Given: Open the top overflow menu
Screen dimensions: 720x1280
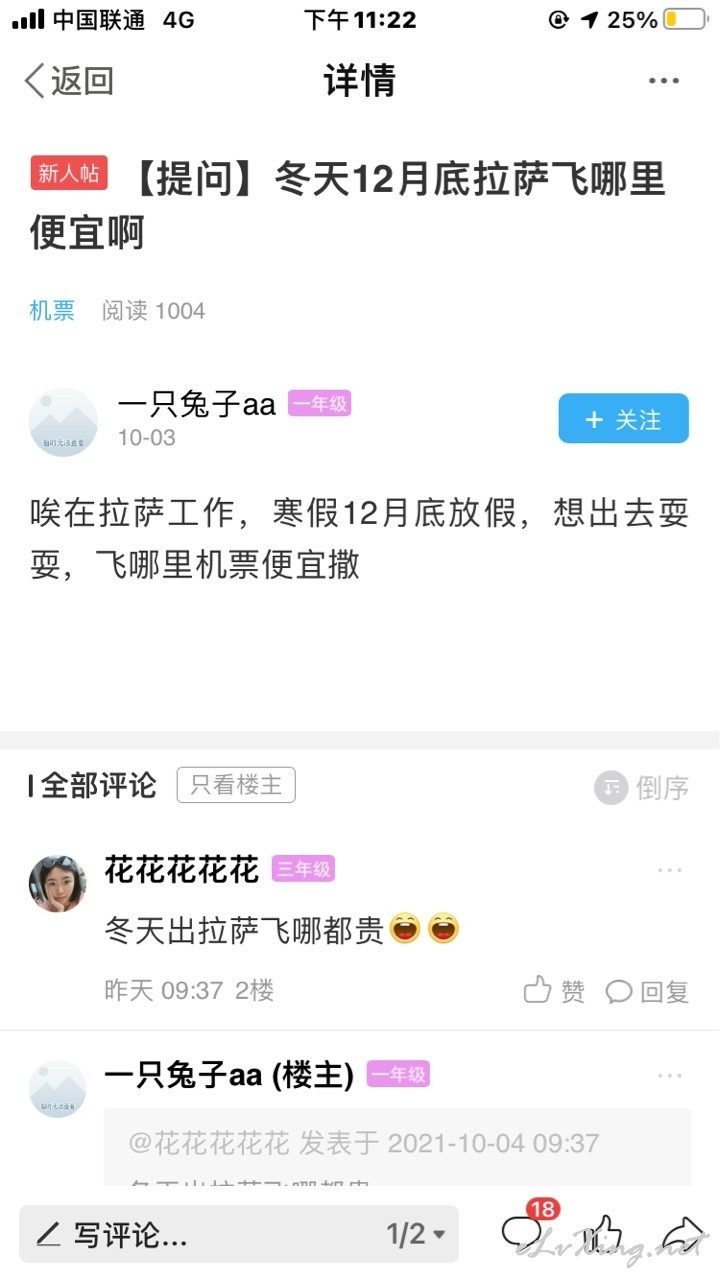Looking at the screenshot, I should pos(664,81).
